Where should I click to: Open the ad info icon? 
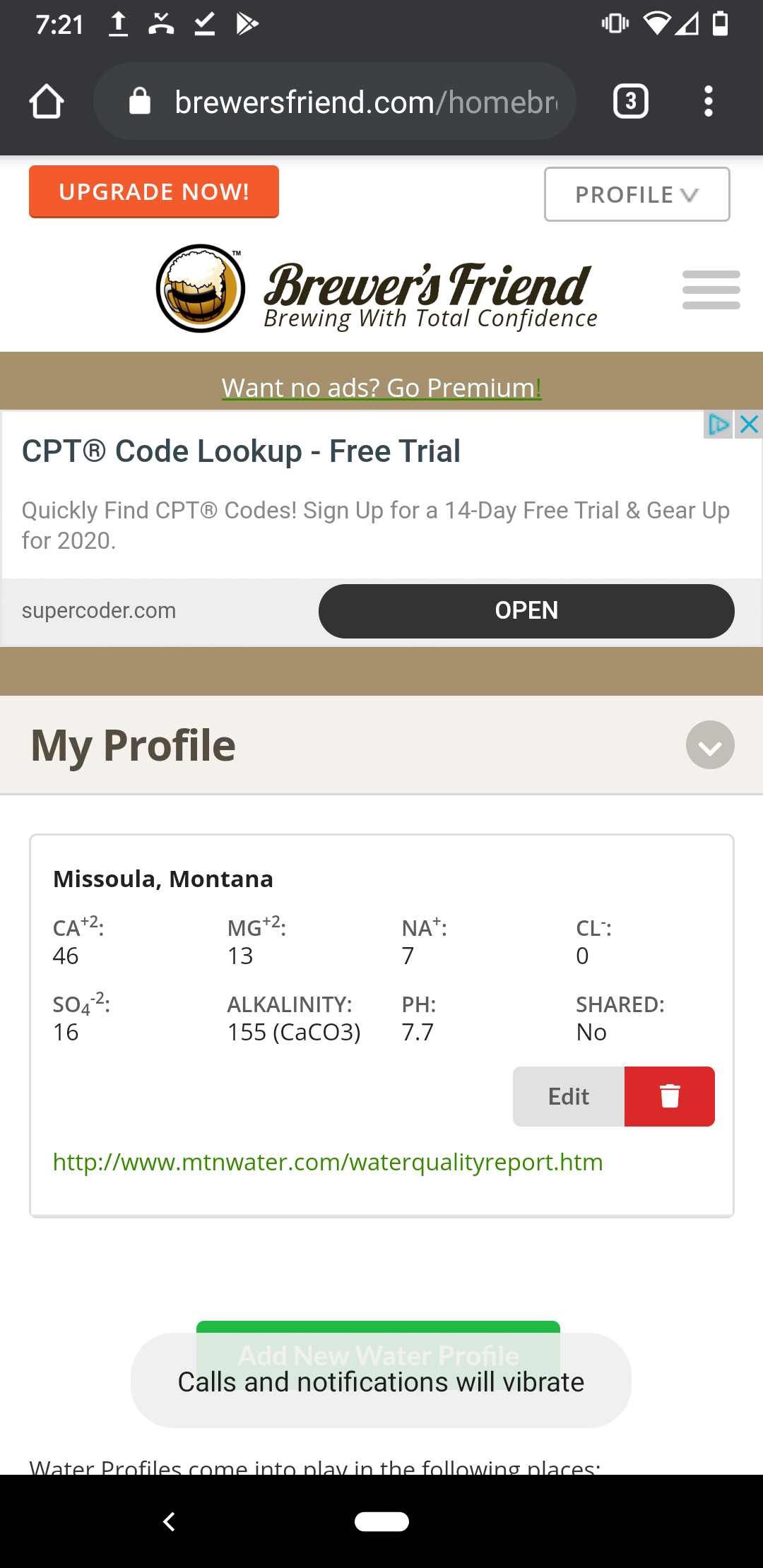point(718,424)
